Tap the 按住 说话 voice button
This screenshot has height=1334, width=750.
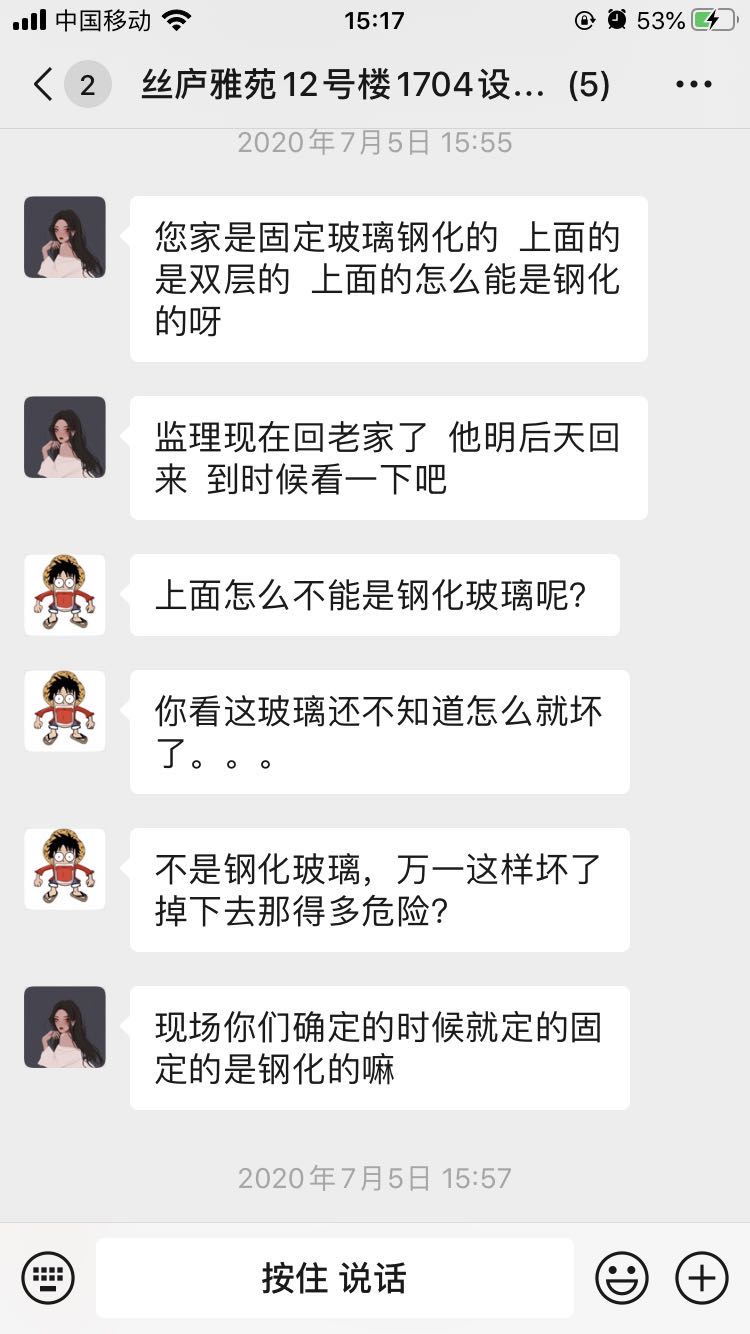click(334, 1278)
